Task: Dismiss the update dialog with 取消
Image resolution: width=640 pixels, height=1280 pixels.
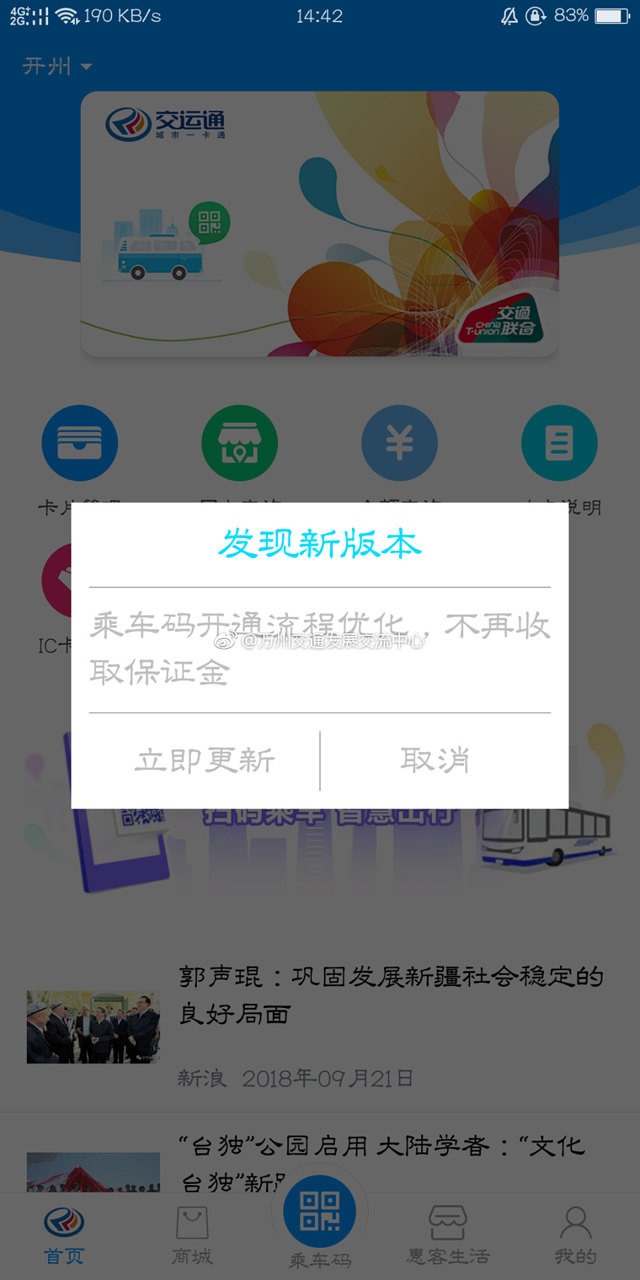Action: 435,760
